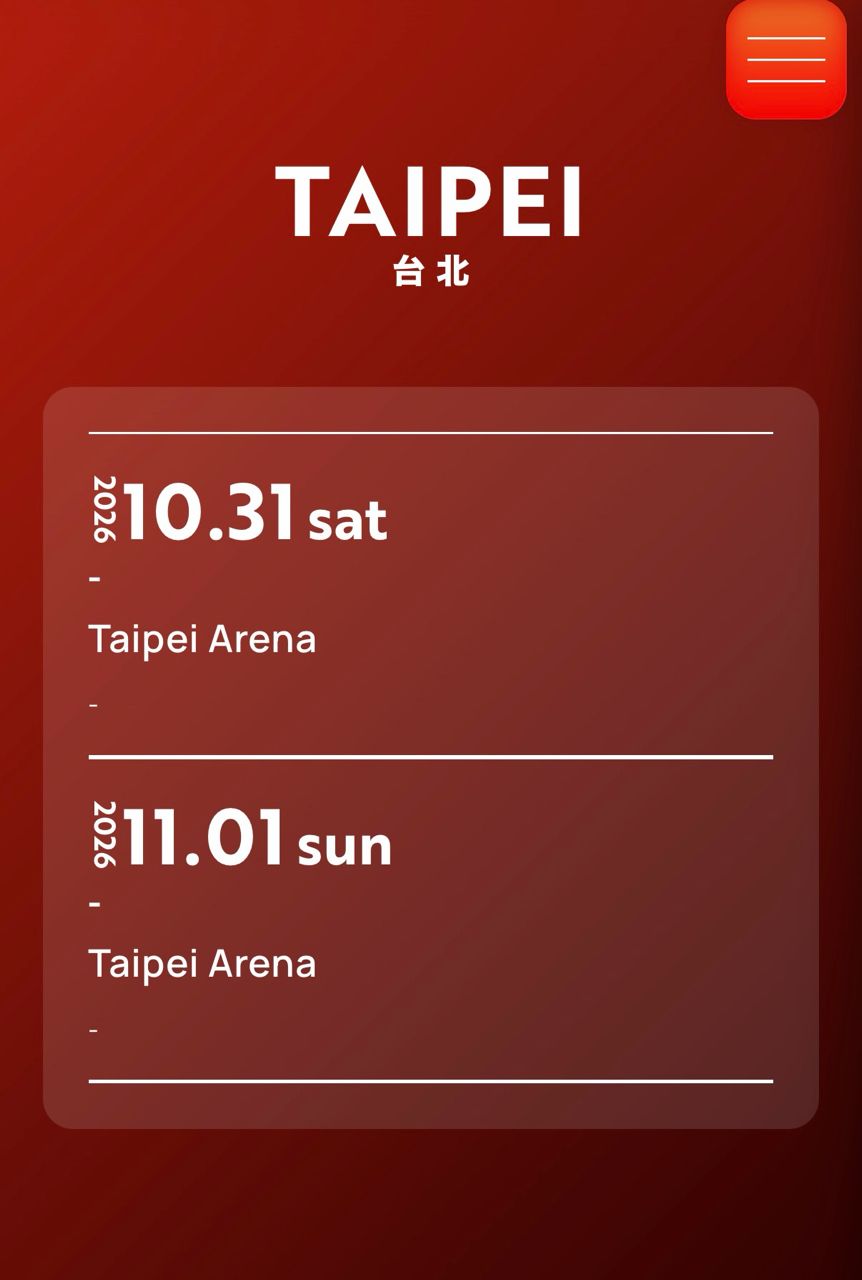The image size is (862, 1280).
Task: Open the hamburger menu button
Action: click(786, 60)
